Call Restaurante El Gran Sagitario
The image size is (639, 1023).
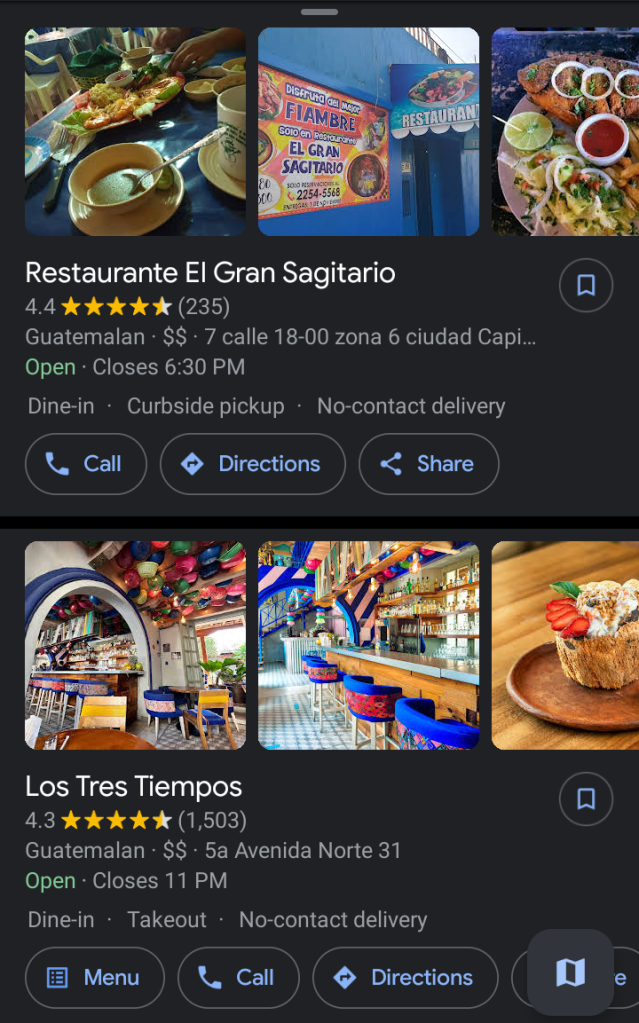pos(86,464)
